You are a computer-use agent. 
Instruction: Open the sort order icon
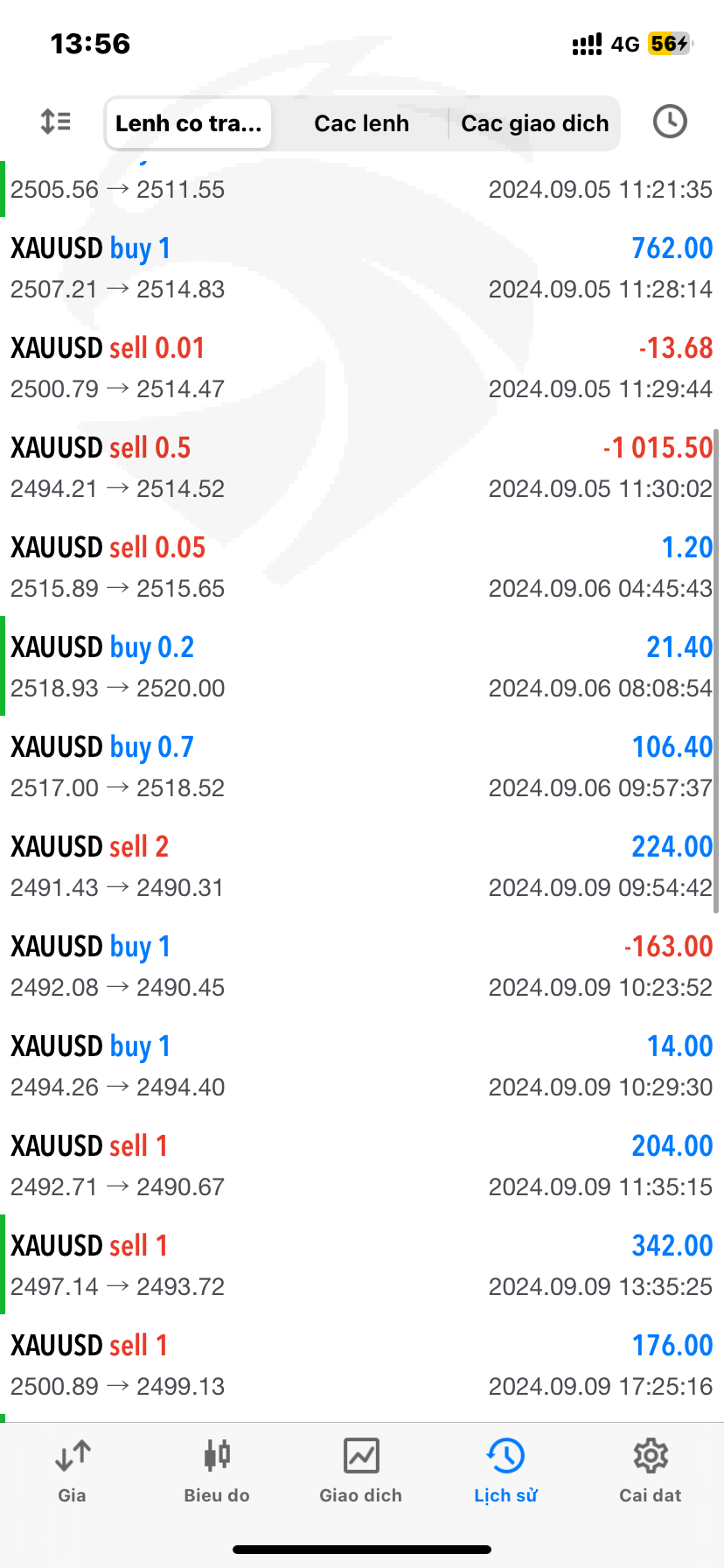click(56, 122)
